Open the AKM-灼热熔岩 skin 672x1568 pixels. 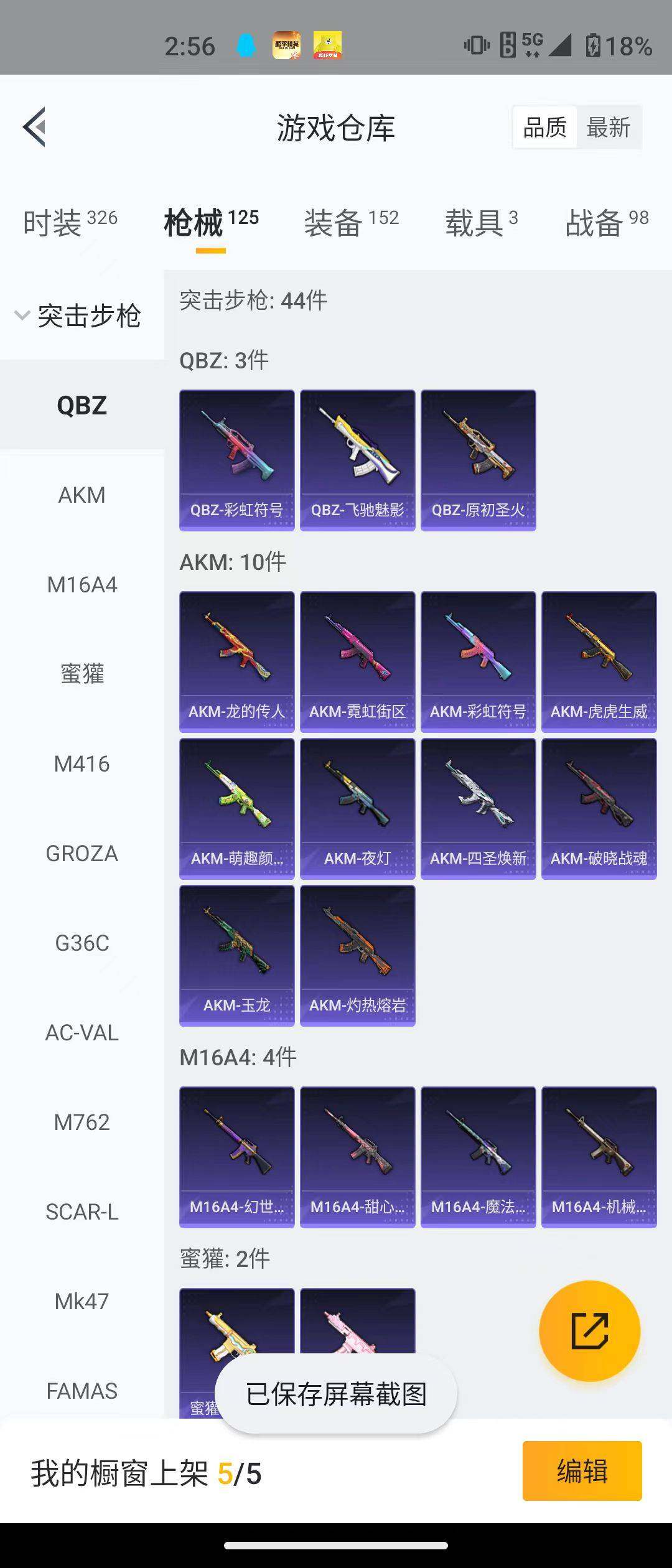tap(357, 955)
